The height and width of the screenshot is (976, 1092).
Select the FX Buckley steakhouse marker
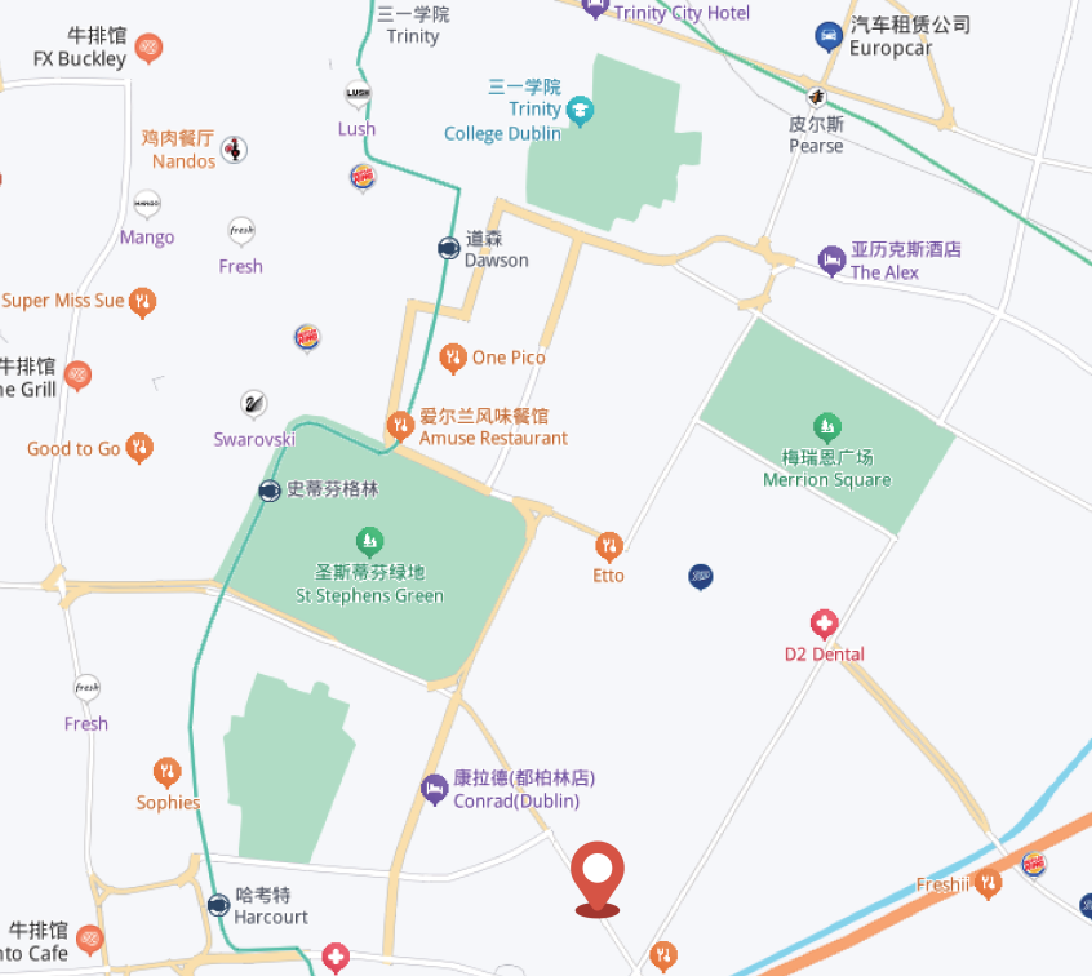tap(149, 47)
